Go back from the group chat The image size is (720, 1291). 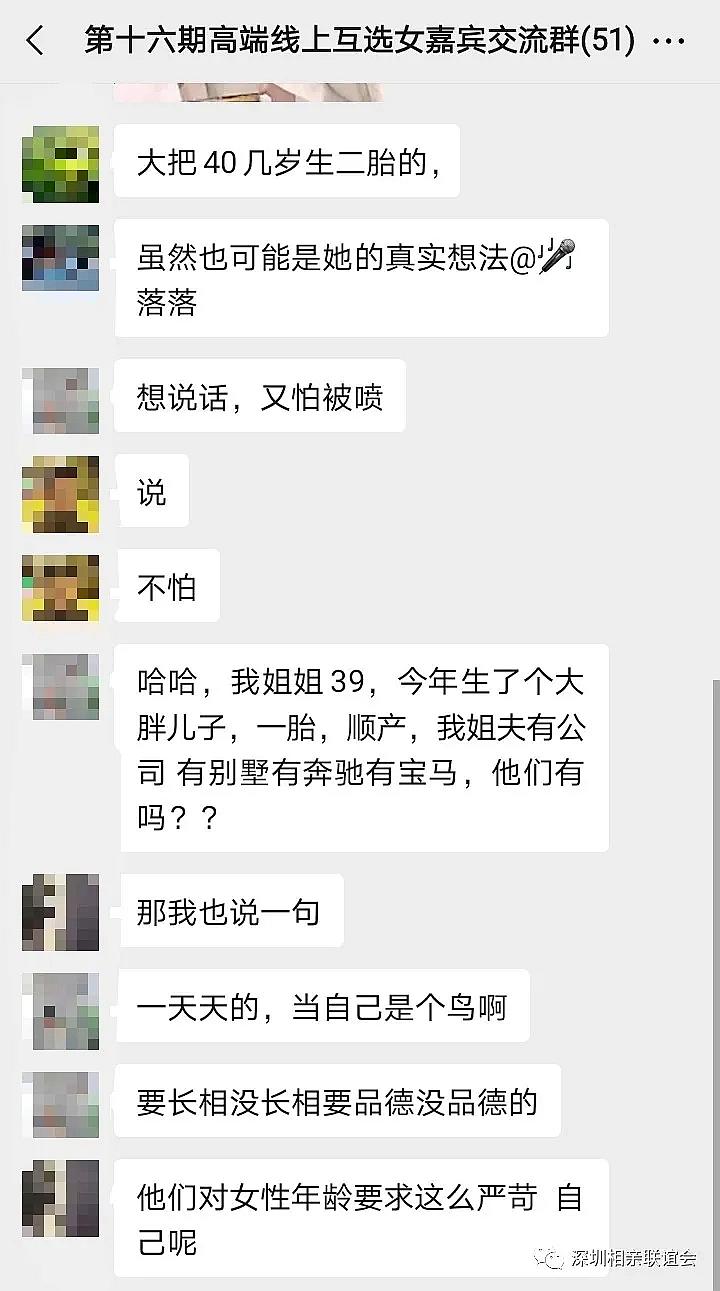pyautogui.click(x=36, y=42)
